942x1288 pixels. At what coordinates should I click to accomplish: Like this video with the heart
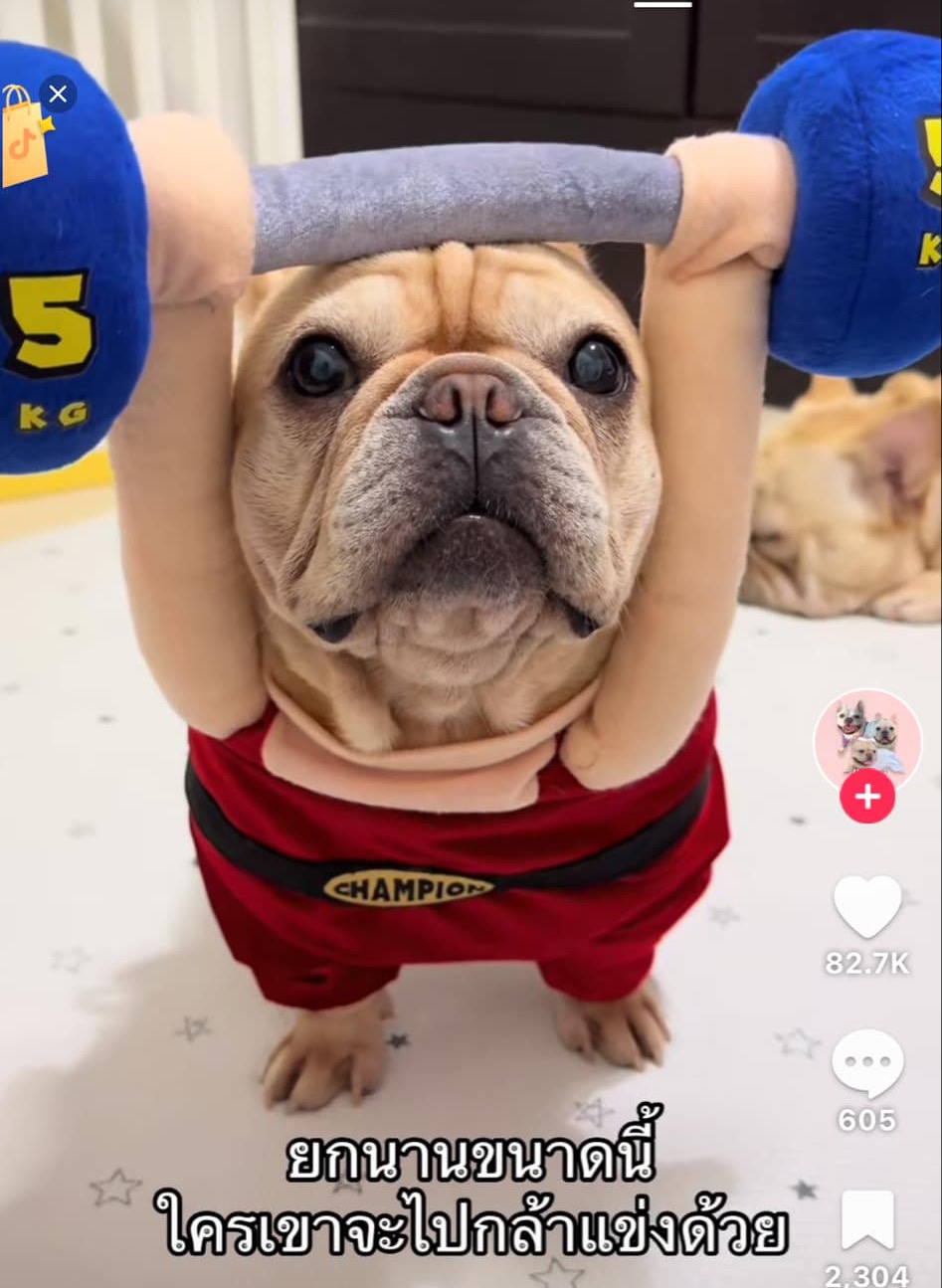coord(867,907)
